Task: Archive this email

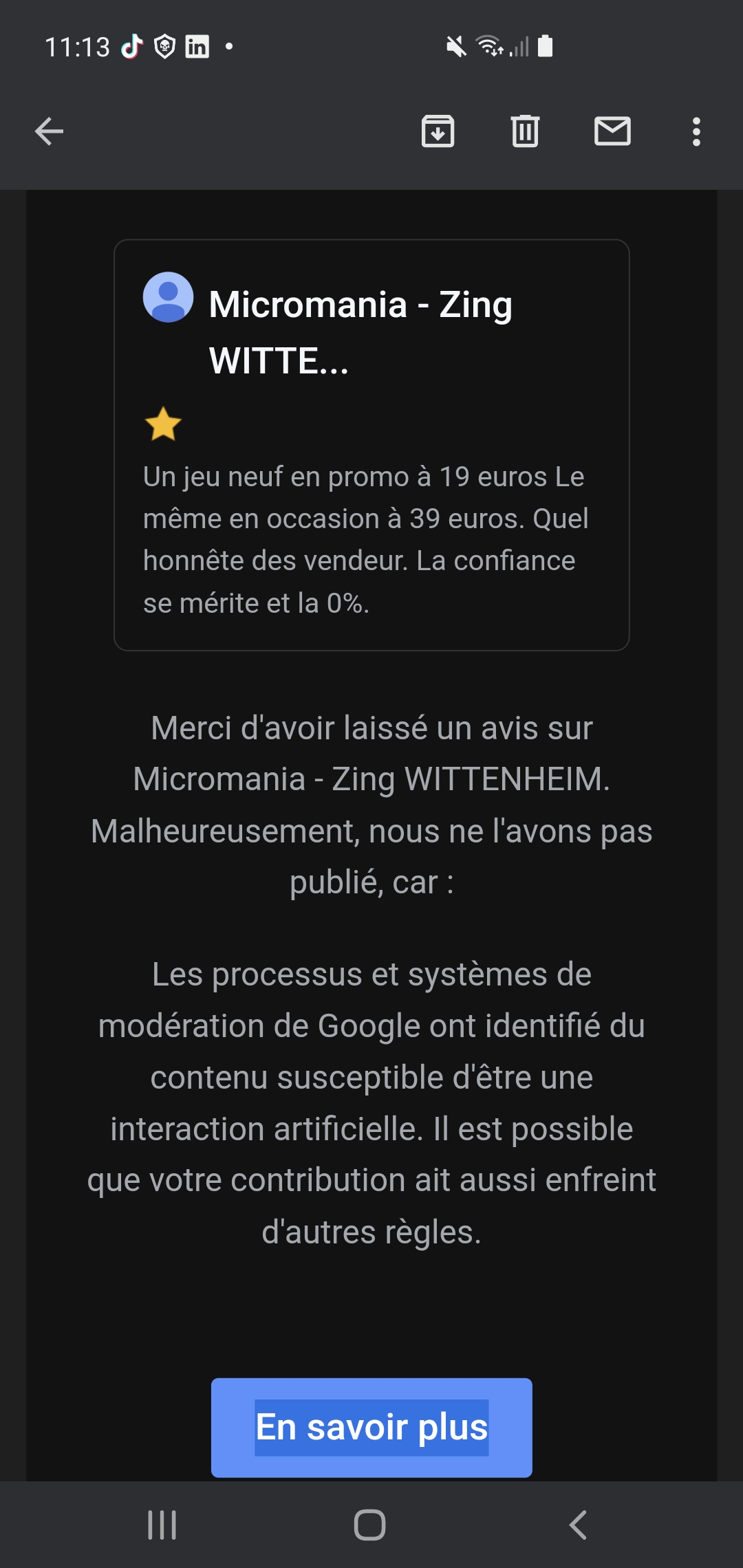Action: [438, 131]
